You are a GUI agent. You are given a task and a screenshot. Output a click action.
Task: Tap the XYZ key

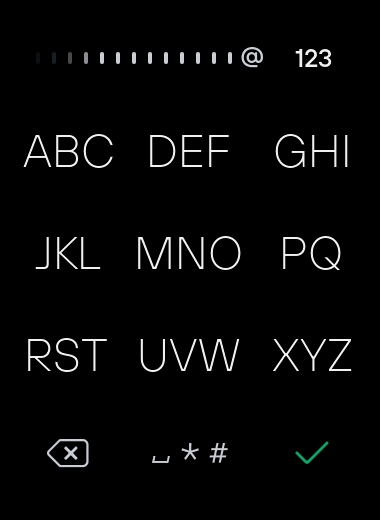click(x=312, y=355)
